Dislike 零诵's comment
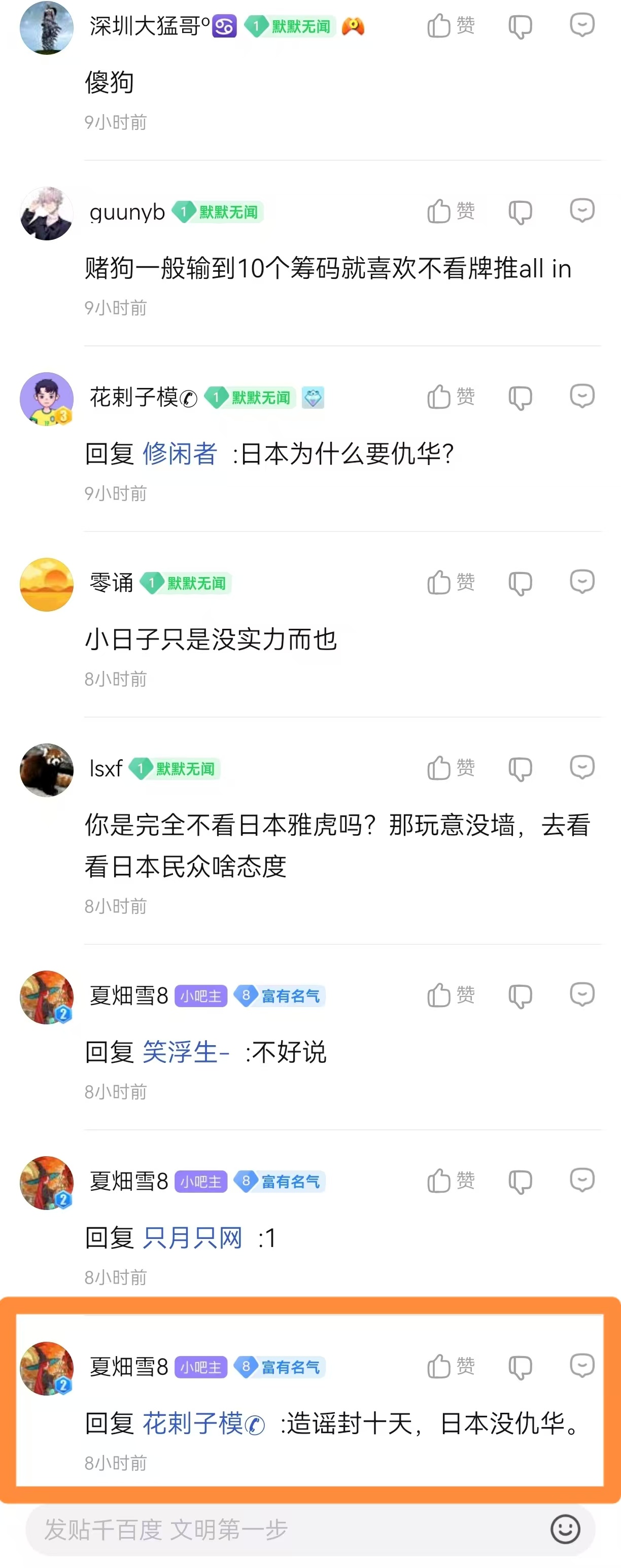This screenshot has width=621, height=1568. 520,584
